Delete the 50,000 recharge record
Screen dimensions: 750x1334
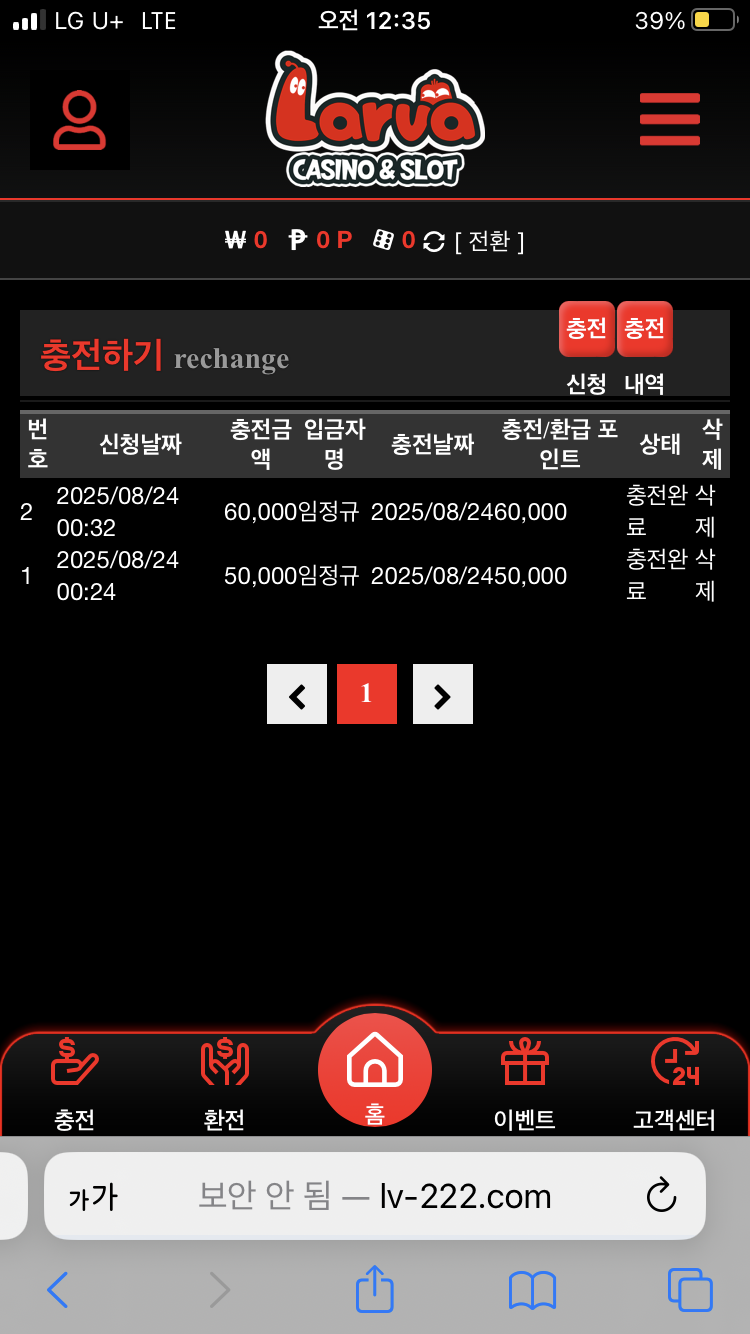click(x=705, y=575)
